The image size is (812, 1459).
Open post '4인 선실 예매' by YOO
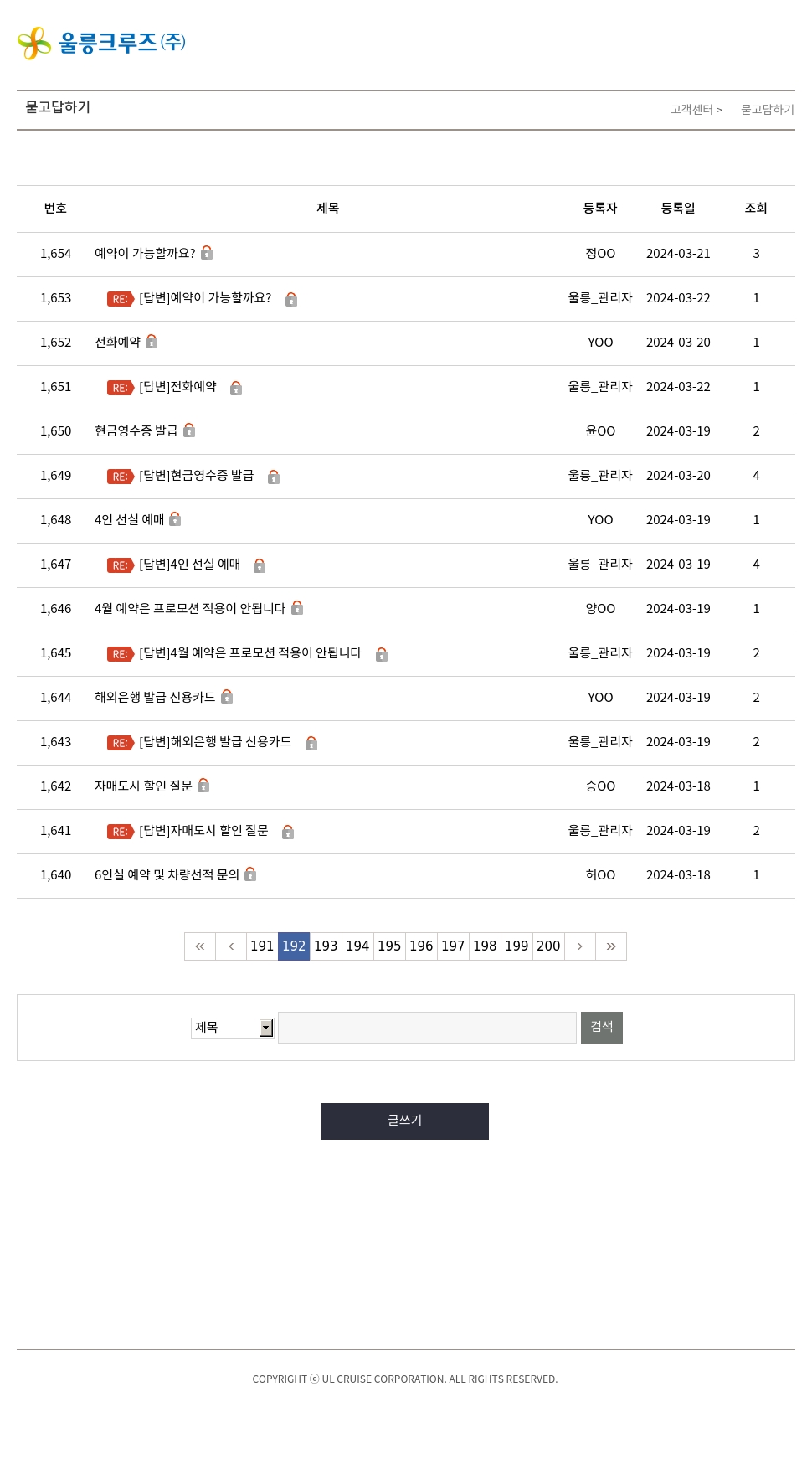(129, 520)
